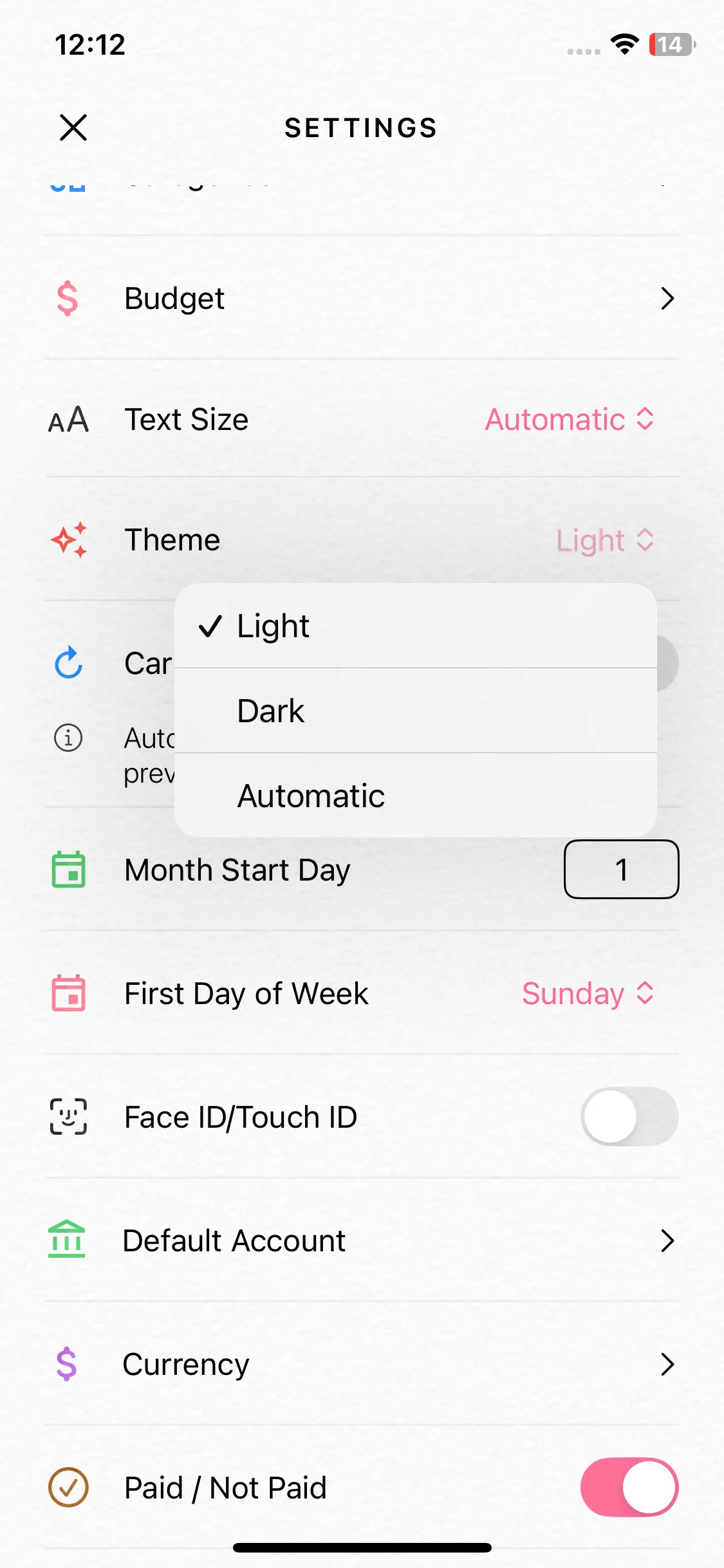Screen dimensions: 724x1568
Task: Click the Text Size 'AA' icon
Action: tap(68, 419)
